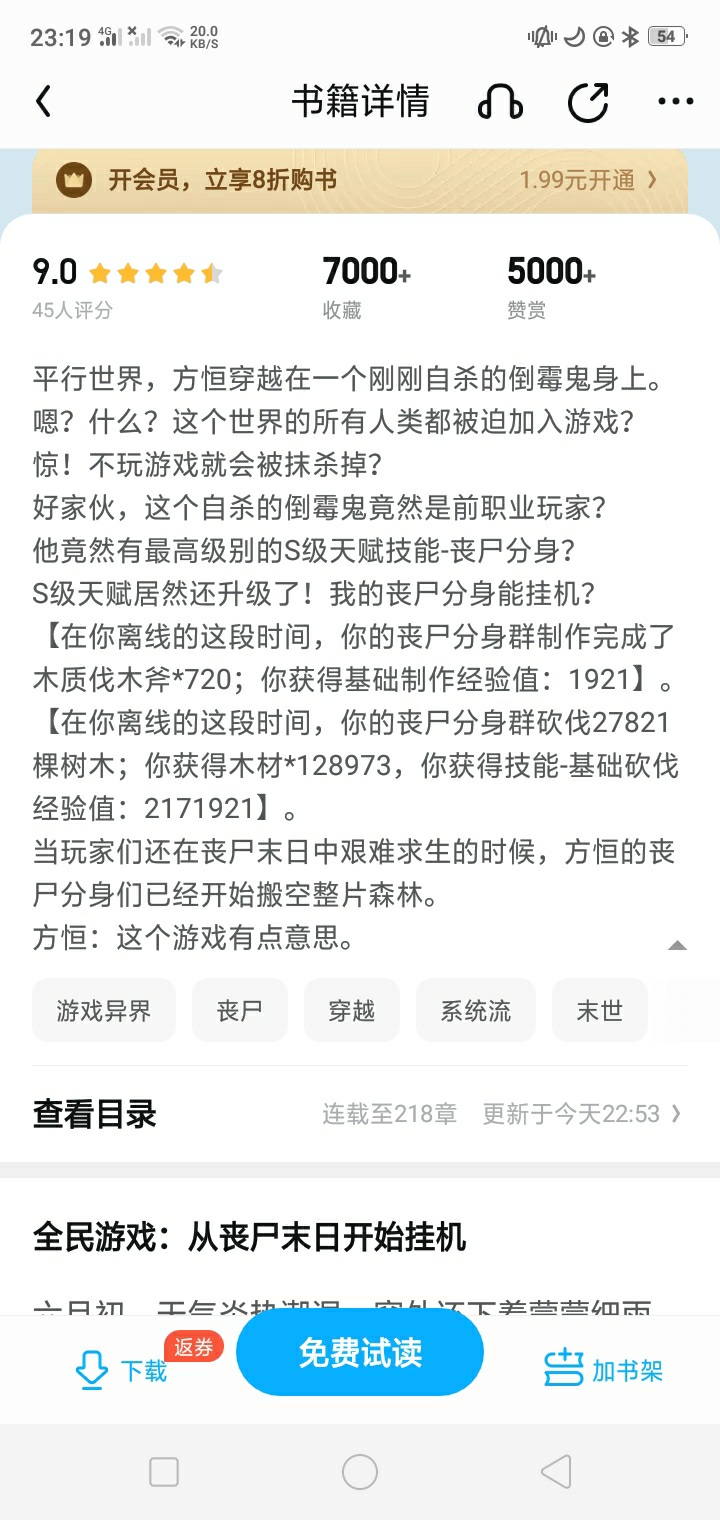
Task: Open the audiobook headphone icon
Action: (500, 102)
